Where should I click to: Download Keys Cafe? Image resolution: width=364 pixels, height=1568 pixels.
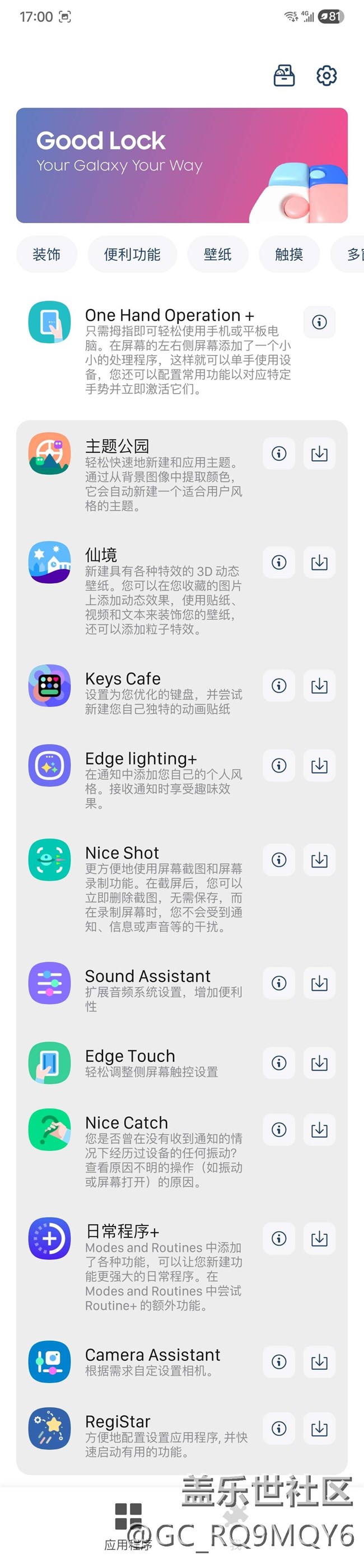point(320,686)
